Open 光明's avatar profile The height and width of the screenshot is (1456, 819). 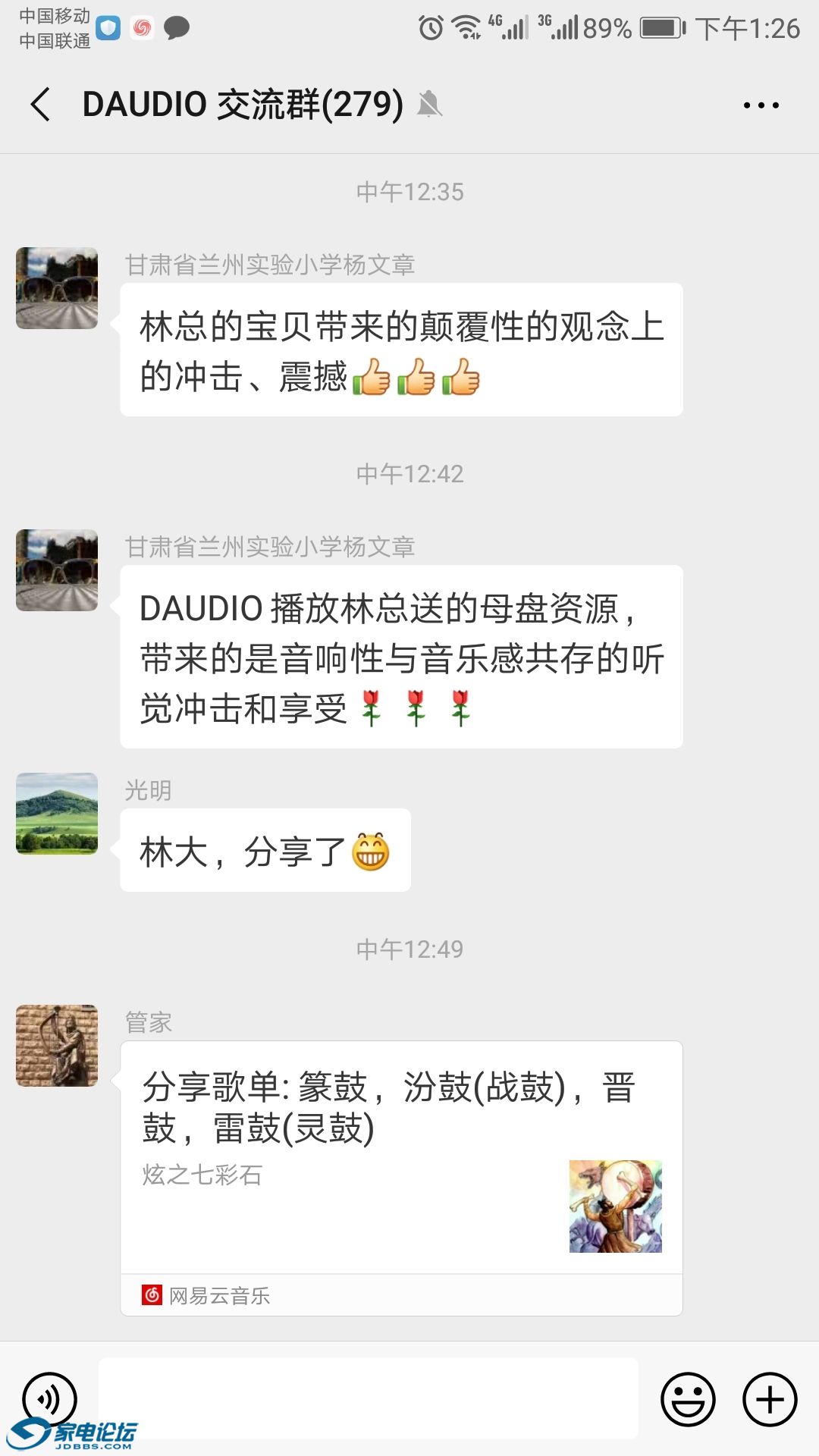tap(57, 814)
